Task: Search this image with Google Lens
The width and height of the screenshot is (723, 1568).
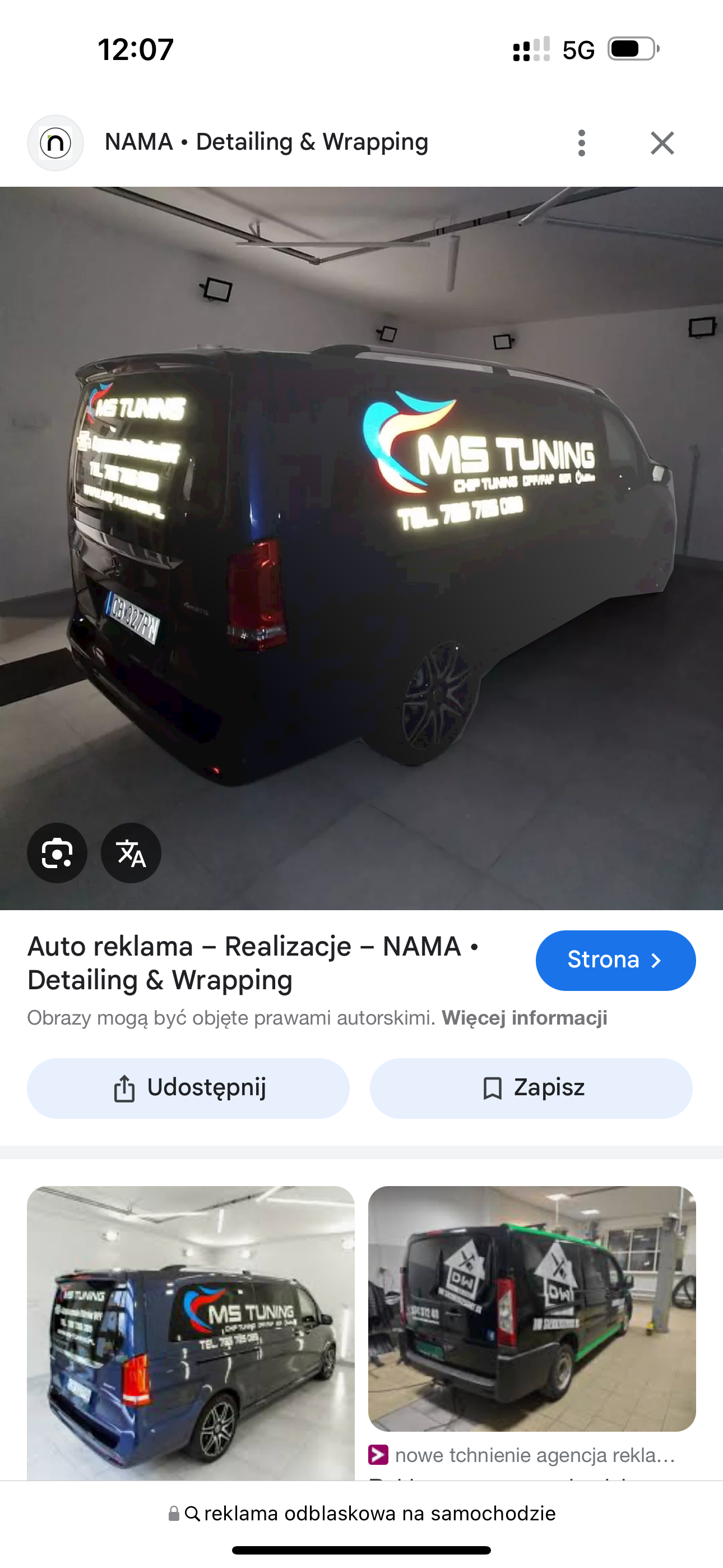Action: (57, 853)
